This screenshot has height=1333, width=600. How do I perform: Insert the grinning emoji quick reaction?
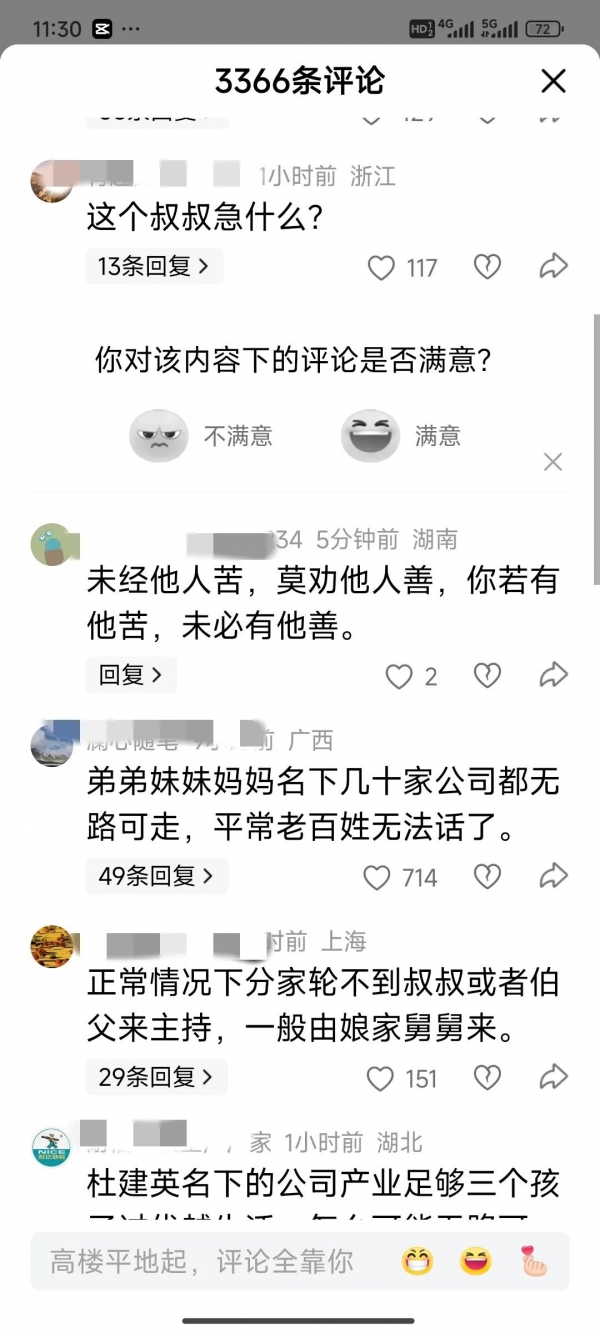(417, 1261)
